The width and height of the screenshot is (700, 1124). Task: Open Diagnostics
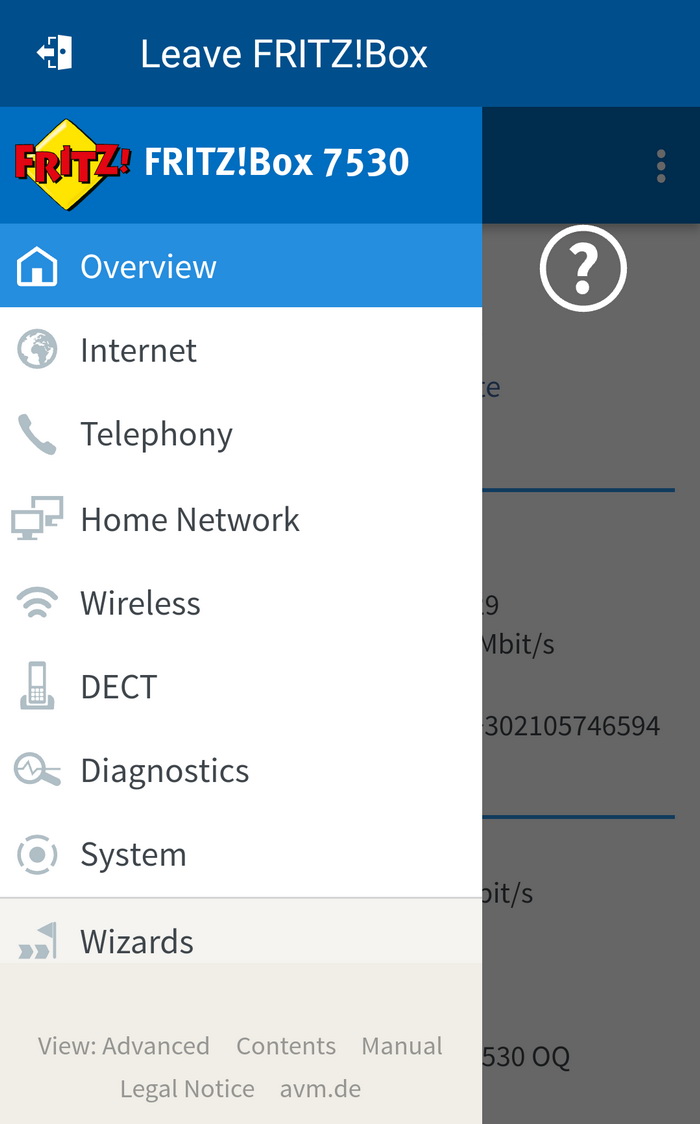pyautogui.click(x=241, y=771)
